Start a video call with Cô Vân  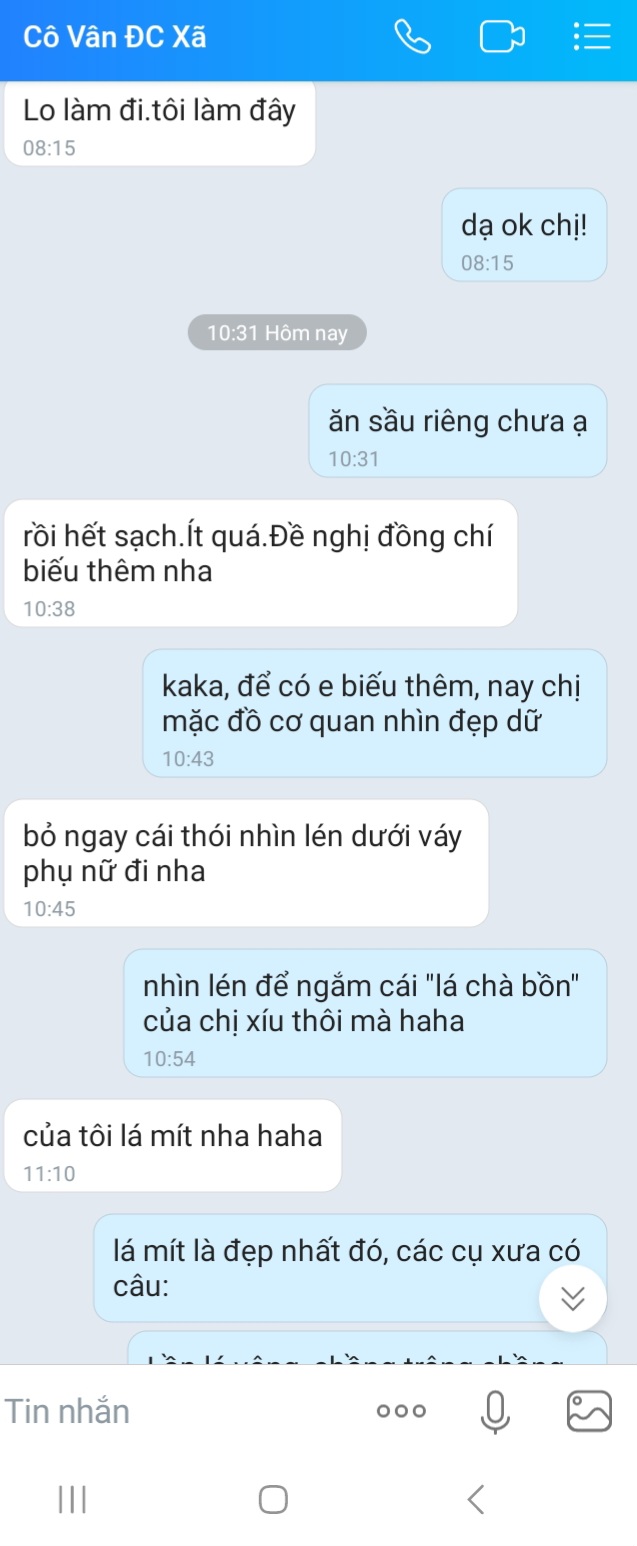pos(502,38)
